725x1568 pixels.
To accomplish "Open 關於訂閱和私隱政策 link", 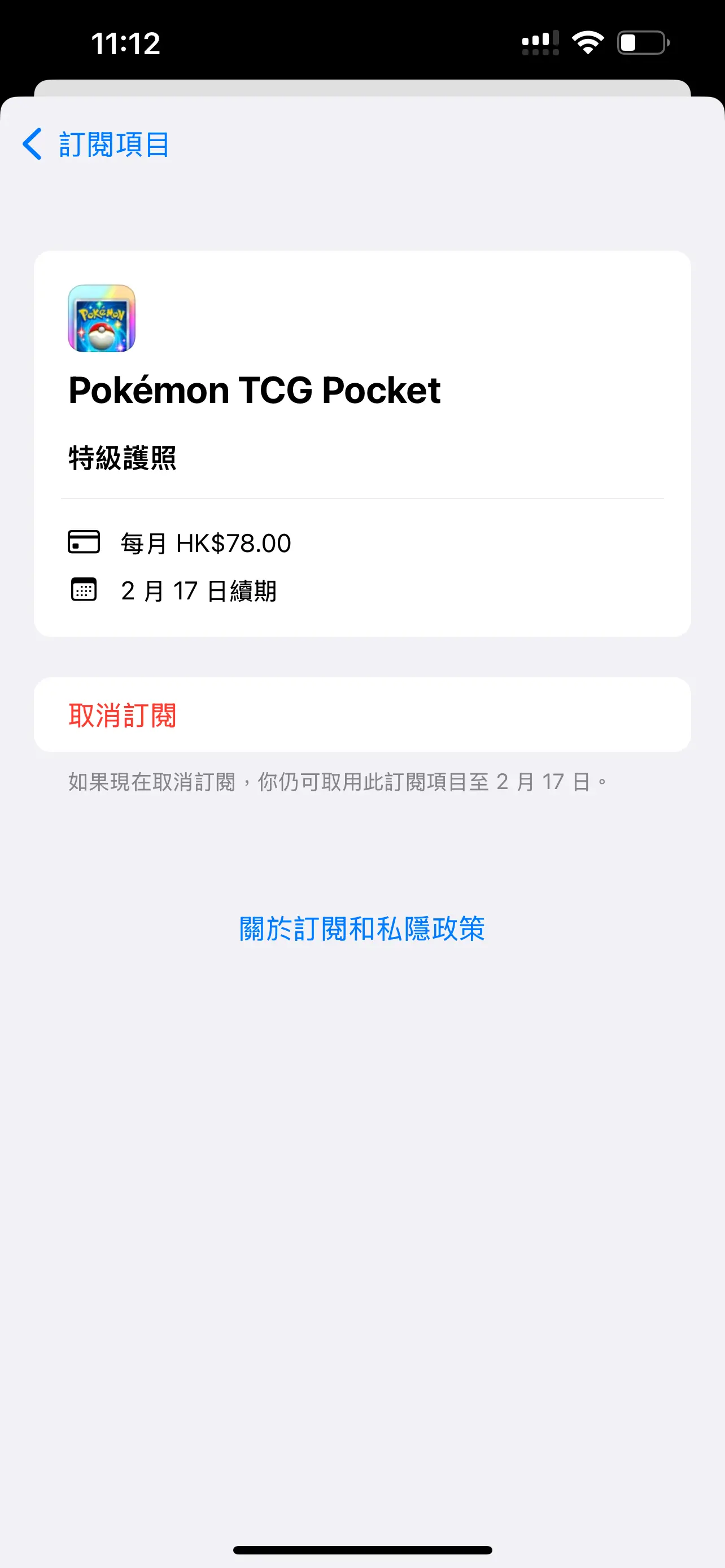I will (362, 929).
